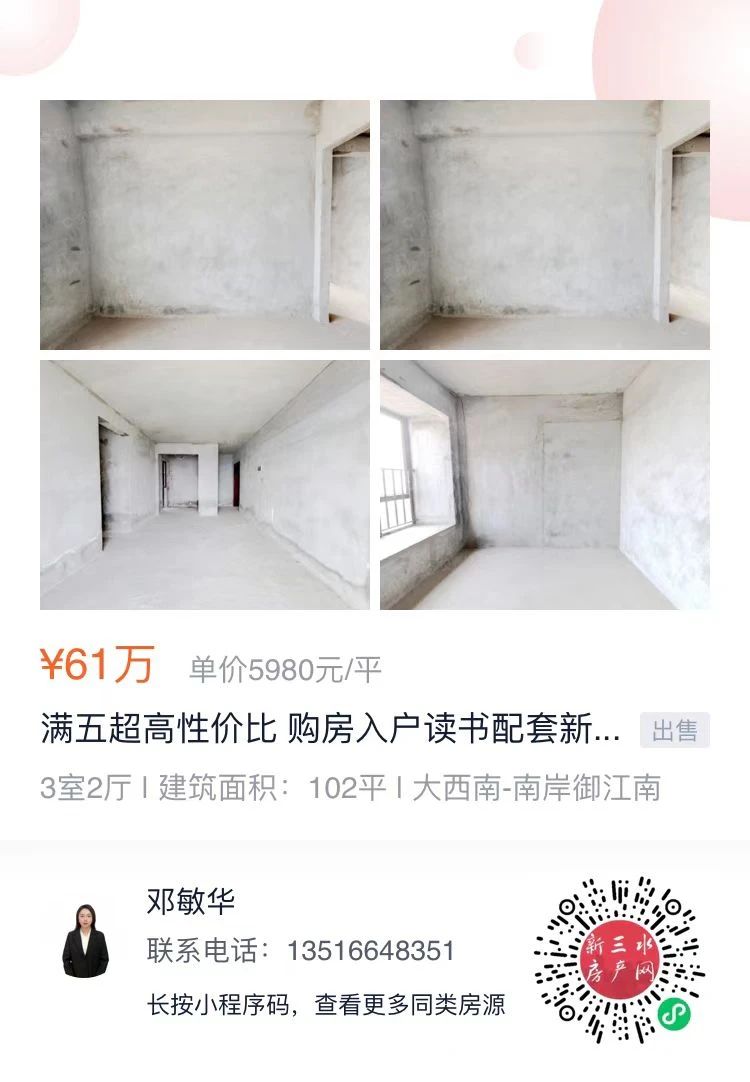The width and height of the screenshot is (750, 1082).
Task: Click the 出售 status badge
Action: point(673,731)
